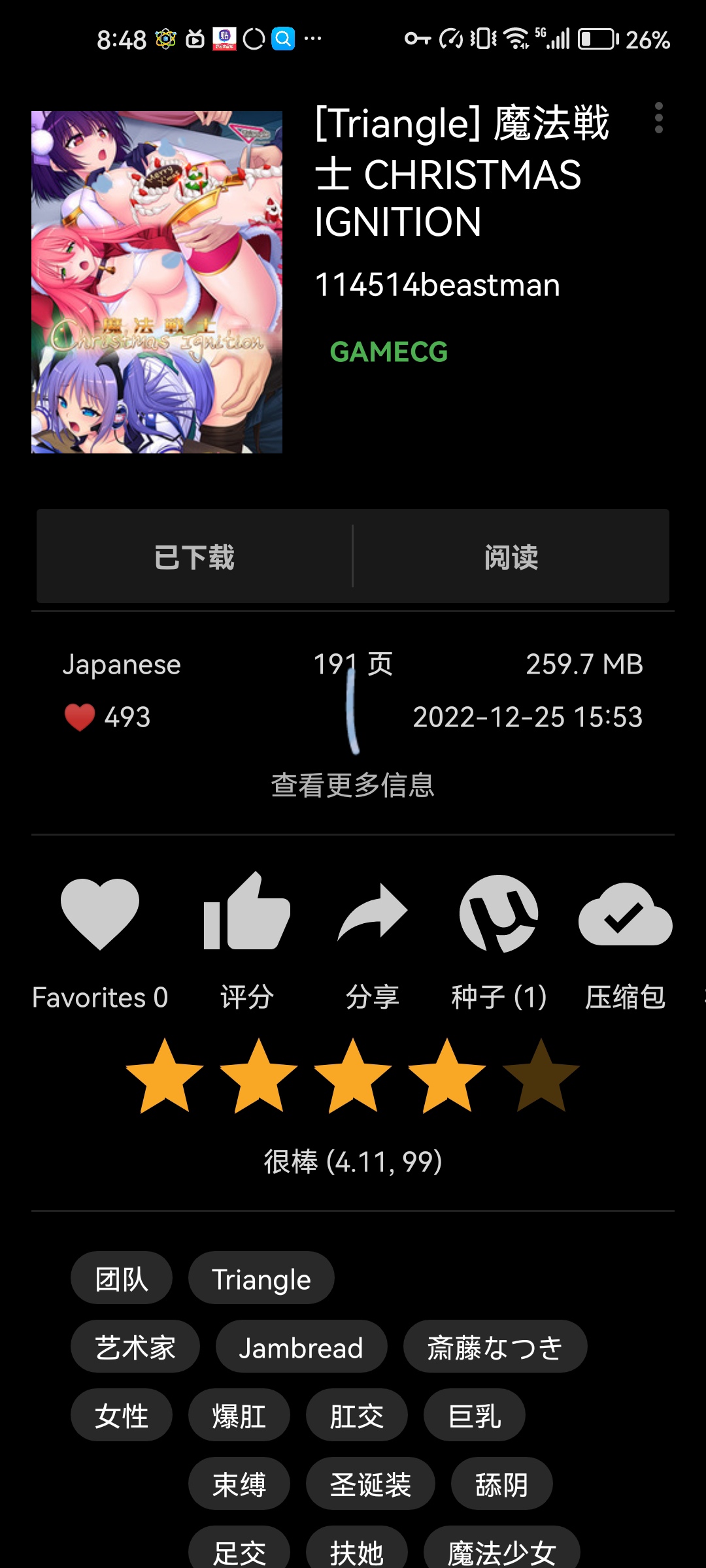Viewport: 706px width, 1568px height.
Task: Open the 评分 thumbs-up rating option
Action: [x=246, y=914]
